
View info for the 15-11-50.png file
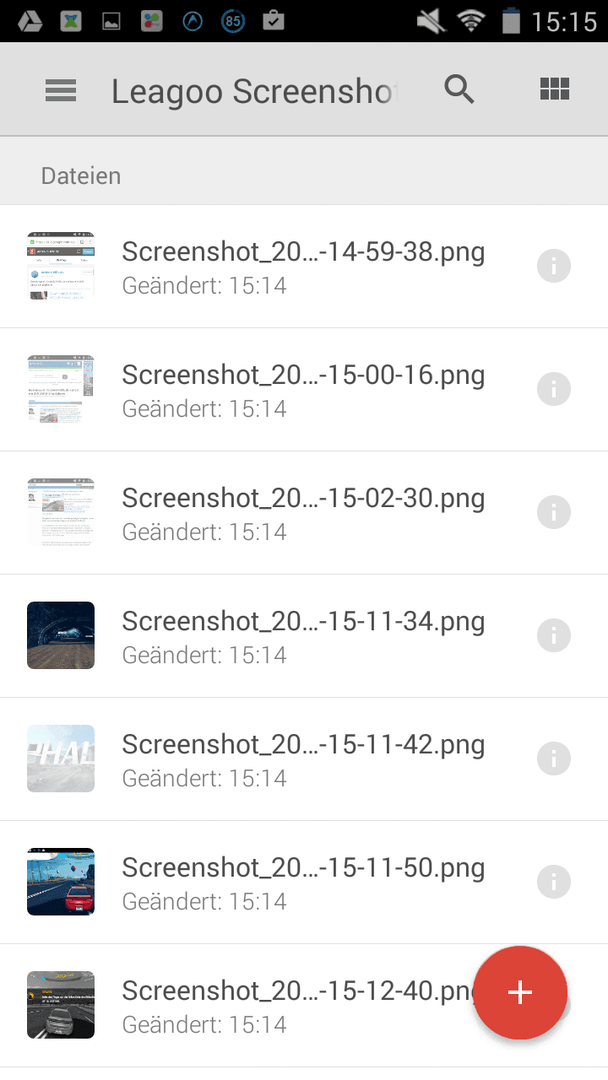click(x=554, y=882)
